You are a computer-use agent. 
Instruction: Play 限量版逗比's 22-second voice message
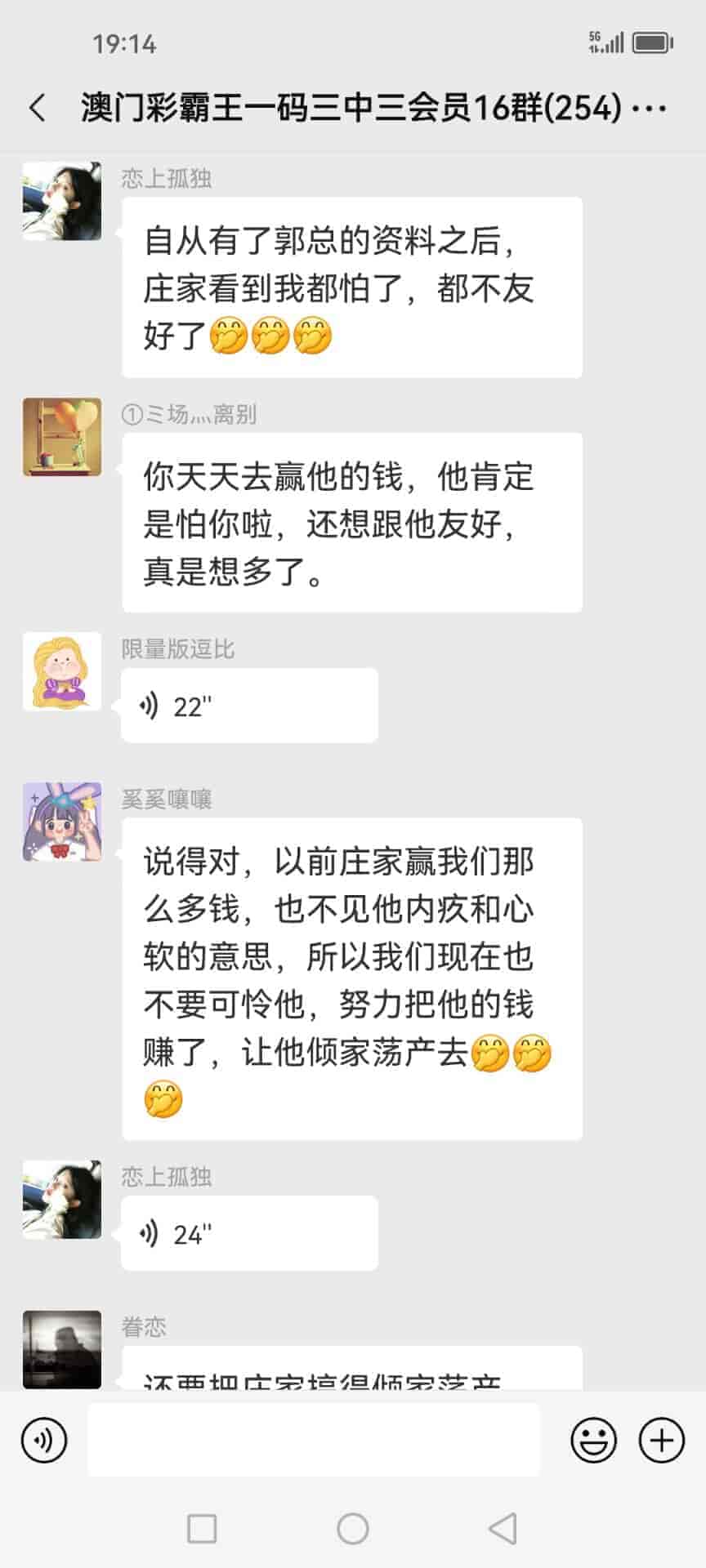[x=248, y=706]
